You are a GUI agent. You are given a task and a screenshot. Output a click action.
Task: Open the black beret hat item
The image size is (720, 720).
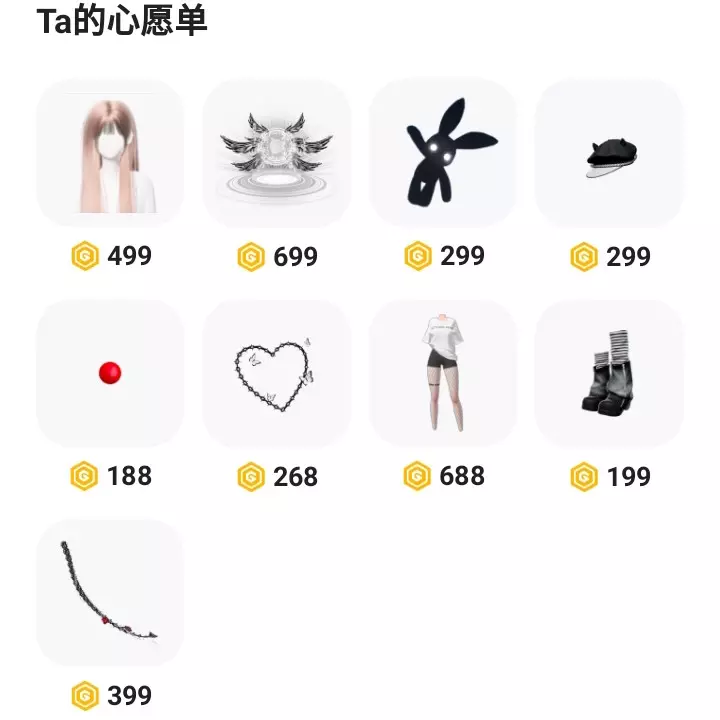[x=609, y=153]
